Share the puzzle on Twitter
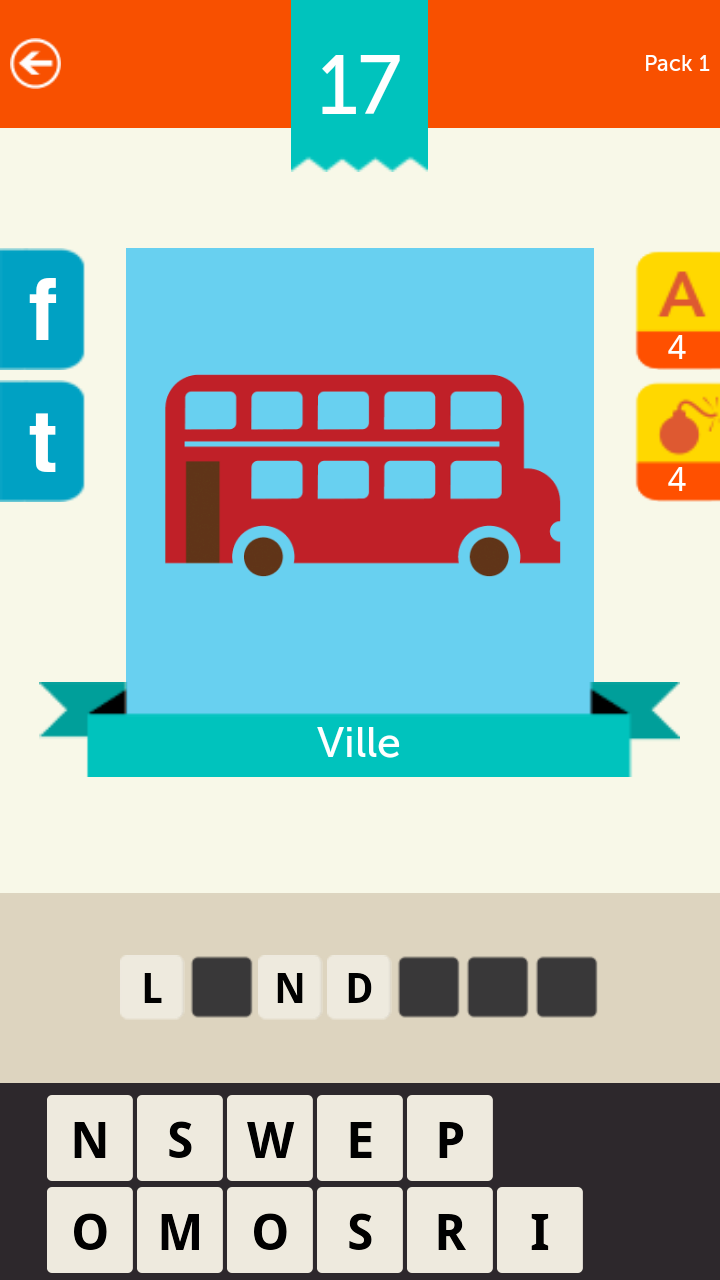 (x=42, y=441)
